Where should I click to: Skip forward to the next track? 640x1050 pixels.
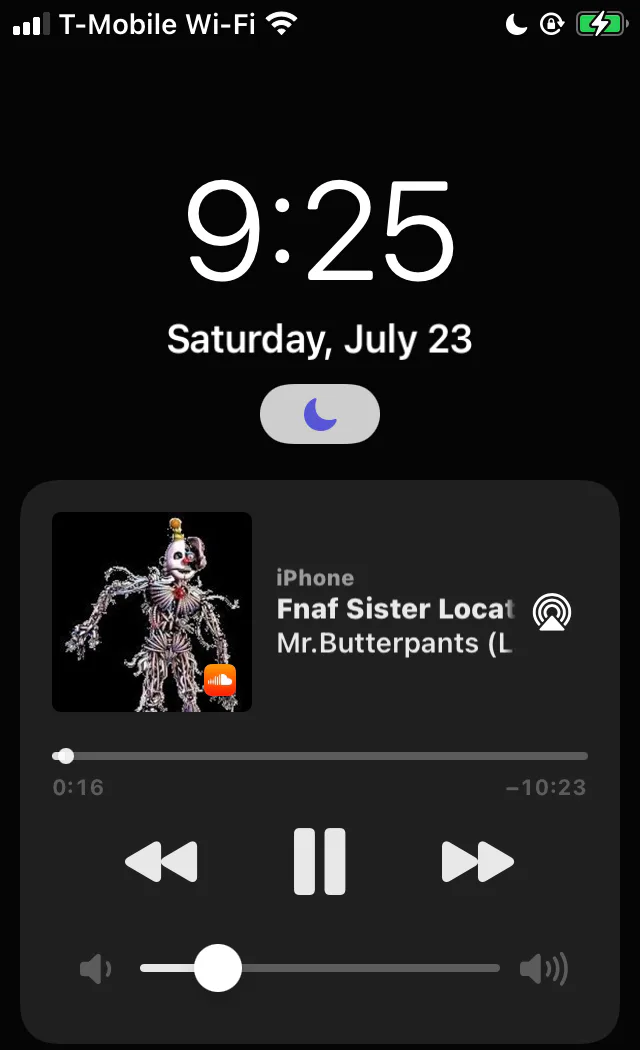pyautogui.click(x=477, y=861)
